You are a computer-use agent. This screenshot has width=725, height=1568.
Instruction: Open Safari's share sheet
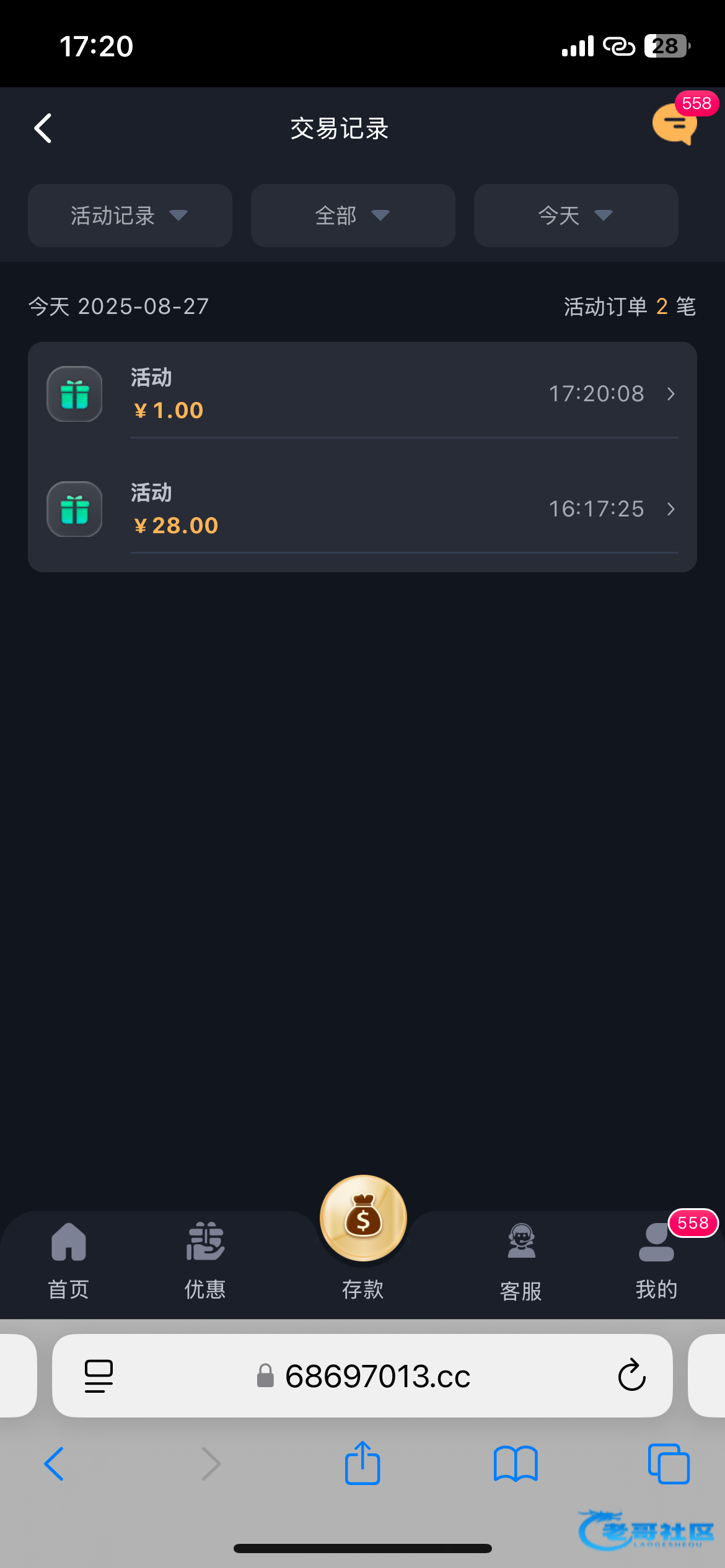point(362,1464)
